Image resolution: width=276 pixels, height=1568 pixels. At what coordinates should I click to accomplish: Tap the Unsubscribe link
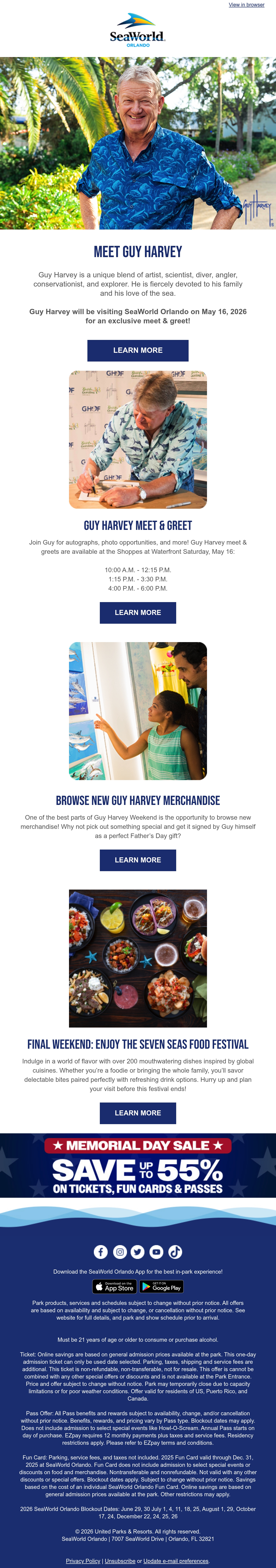pyautogui.click(x=120, y=1561)
